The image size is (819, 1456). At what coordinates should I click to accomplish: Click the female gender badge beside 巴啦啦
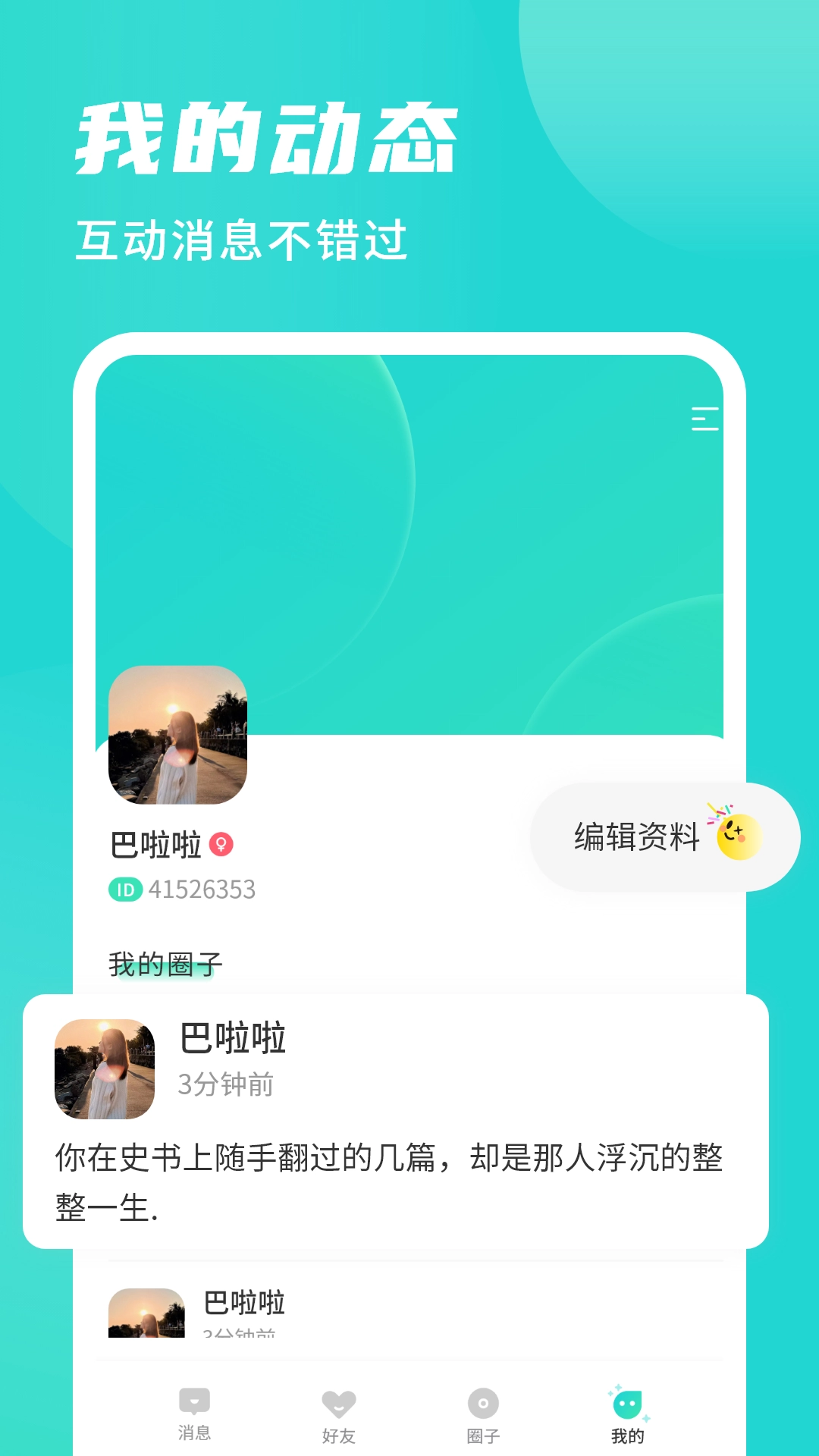click(221, 844)
